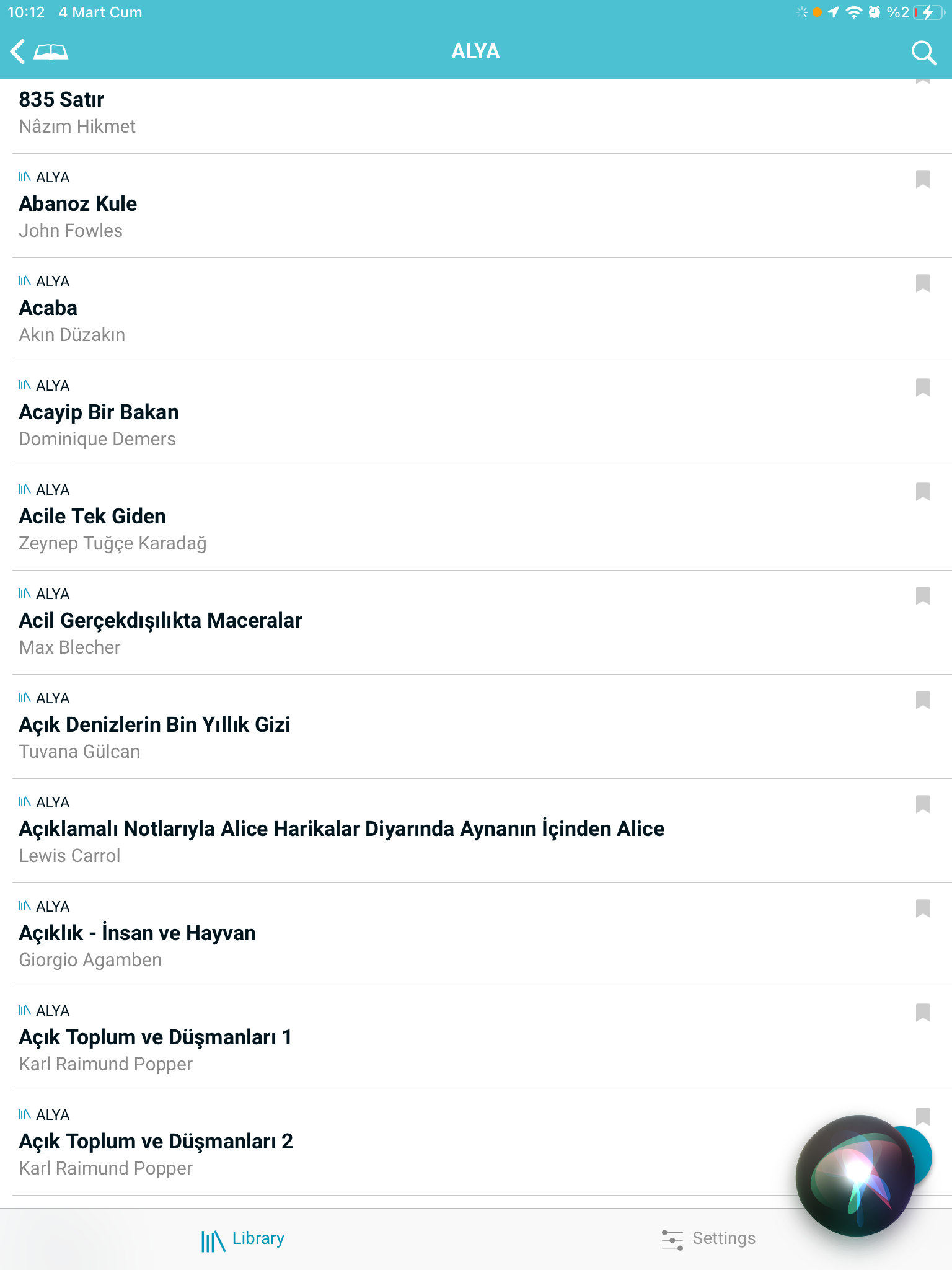The height and width of the screenshot is (1270, 952).
Task: Switch to the Settings tab
Action: (708, 1239)
